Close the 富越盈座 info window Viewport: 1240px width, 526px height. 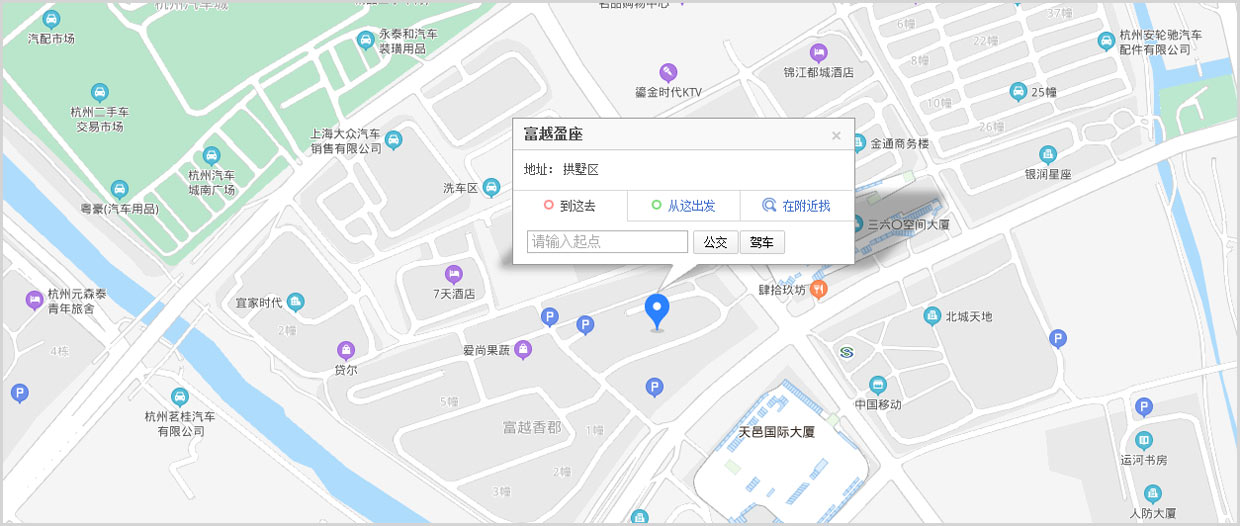point(836,136)
